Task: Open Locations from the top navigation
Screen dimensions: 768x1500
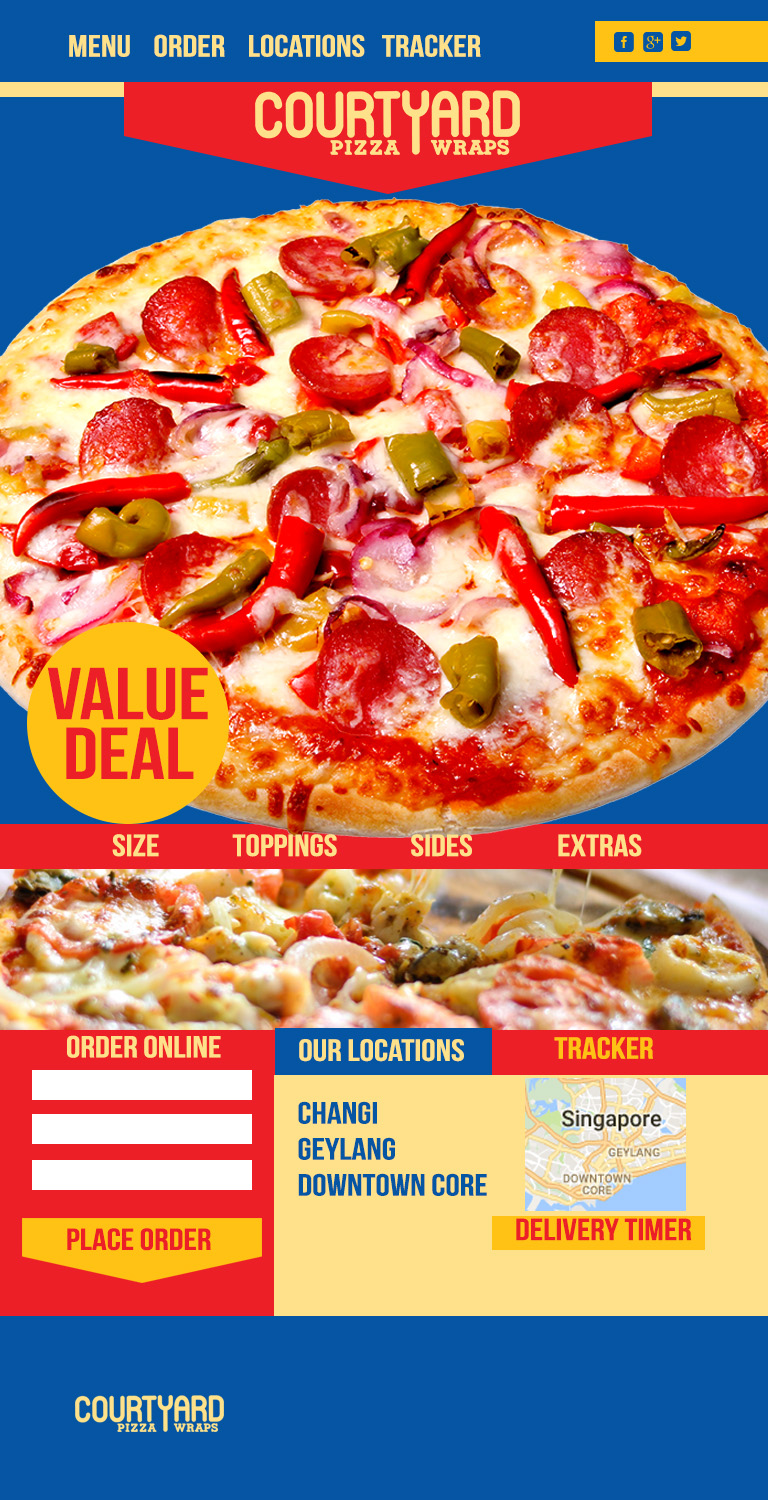Action: [306, 47]
